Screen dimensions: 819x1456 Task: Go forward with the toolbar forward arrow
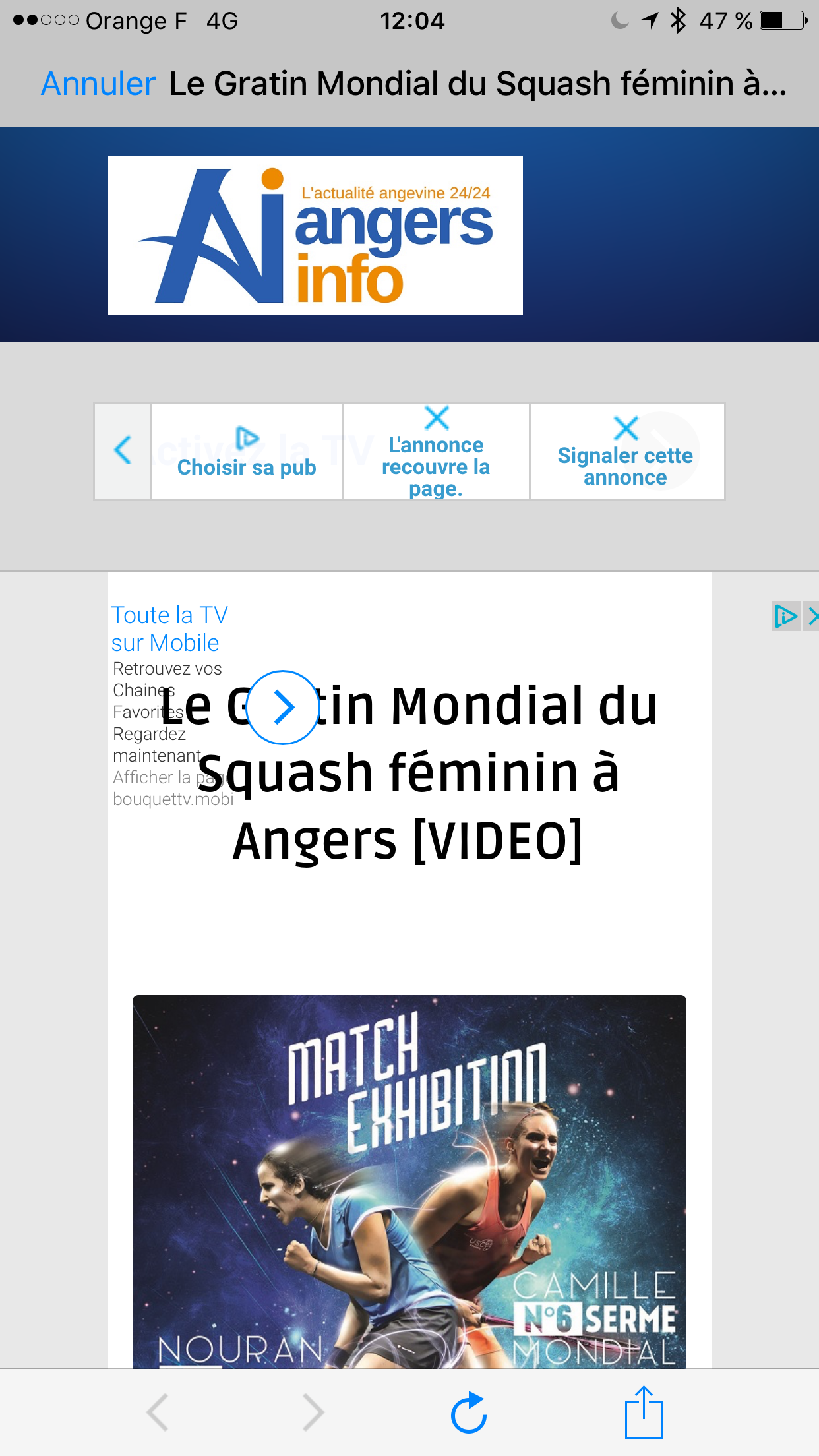(x=313, y=1412)
